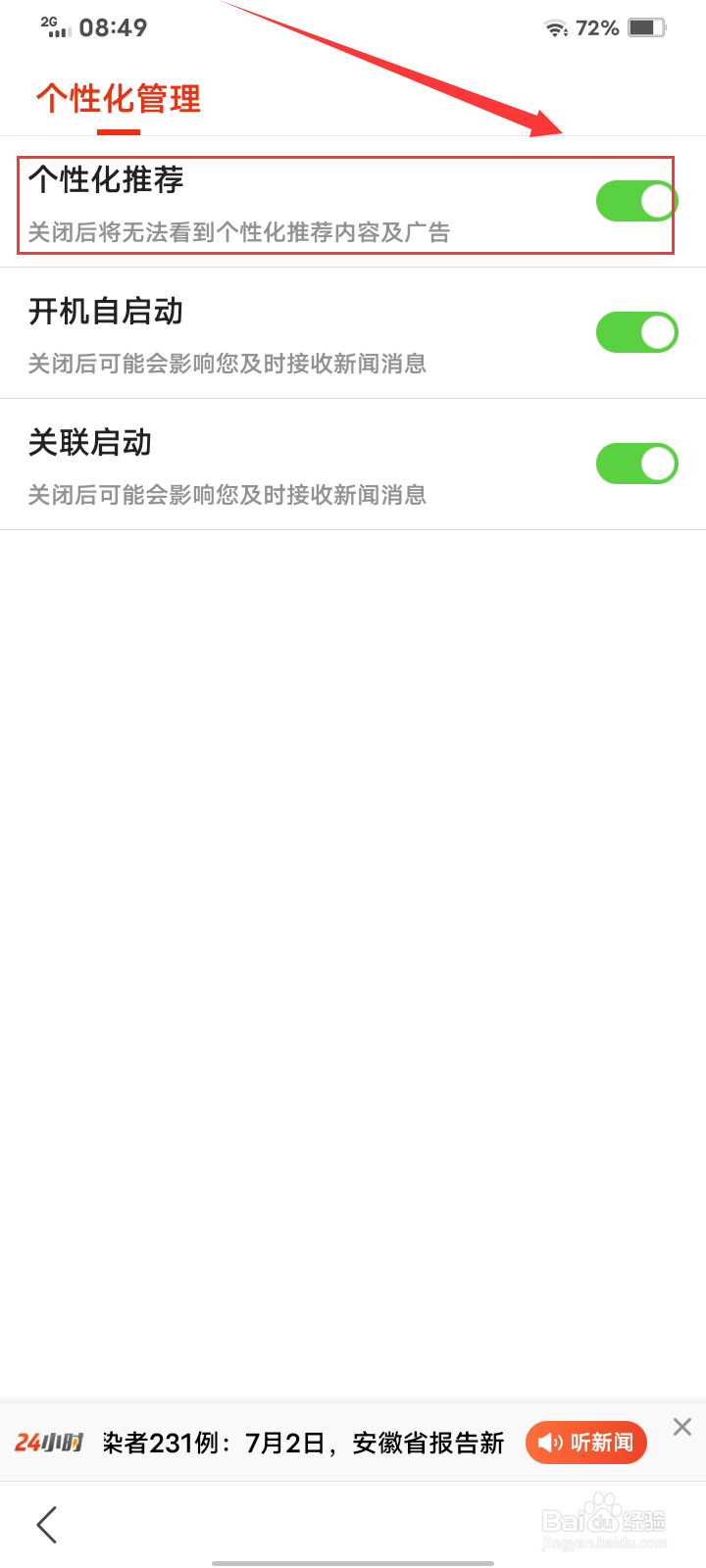
Task: Turn off 开机自启动 switch
Action: pos(636,332)
